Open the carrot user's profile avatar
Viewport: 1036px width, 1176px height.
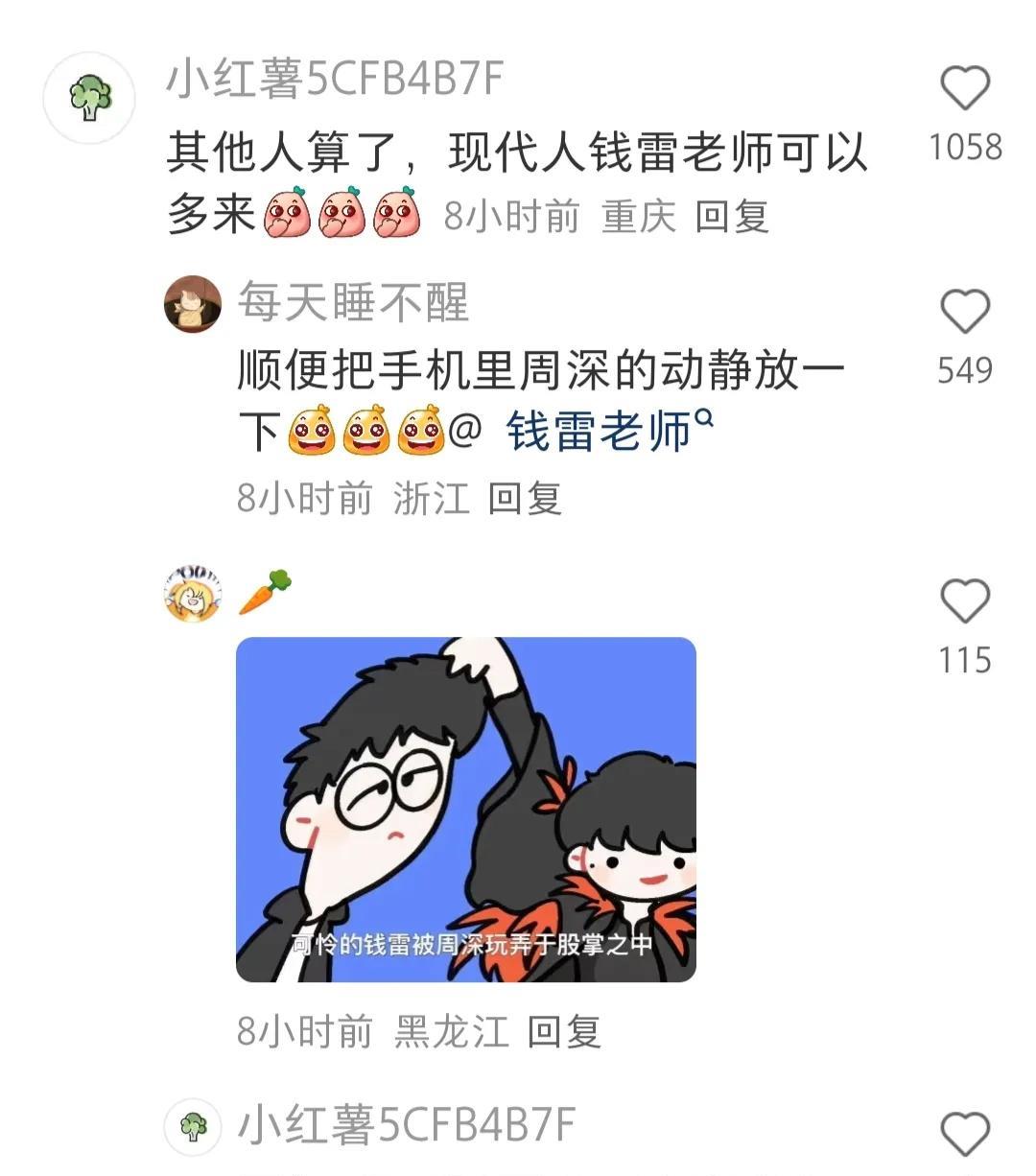(x=193, y=594)
